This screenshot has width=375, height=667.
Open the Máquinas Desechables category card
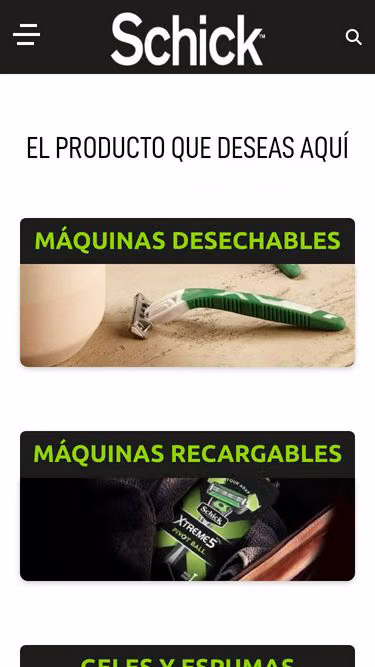[188, 292]
